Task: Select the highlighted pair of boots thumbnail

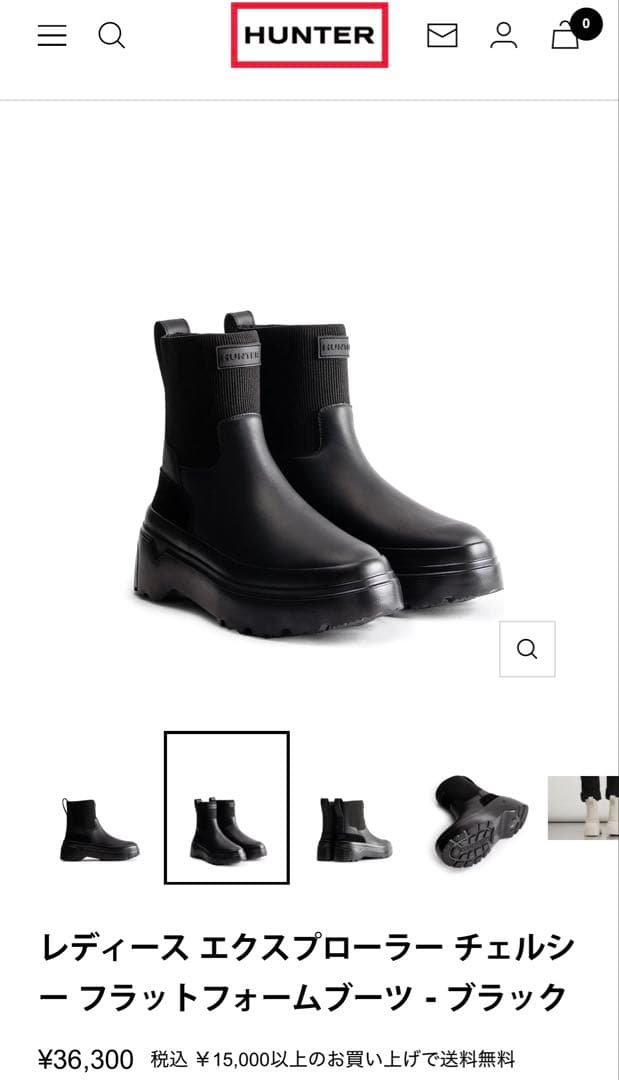Action: [227, 808]
